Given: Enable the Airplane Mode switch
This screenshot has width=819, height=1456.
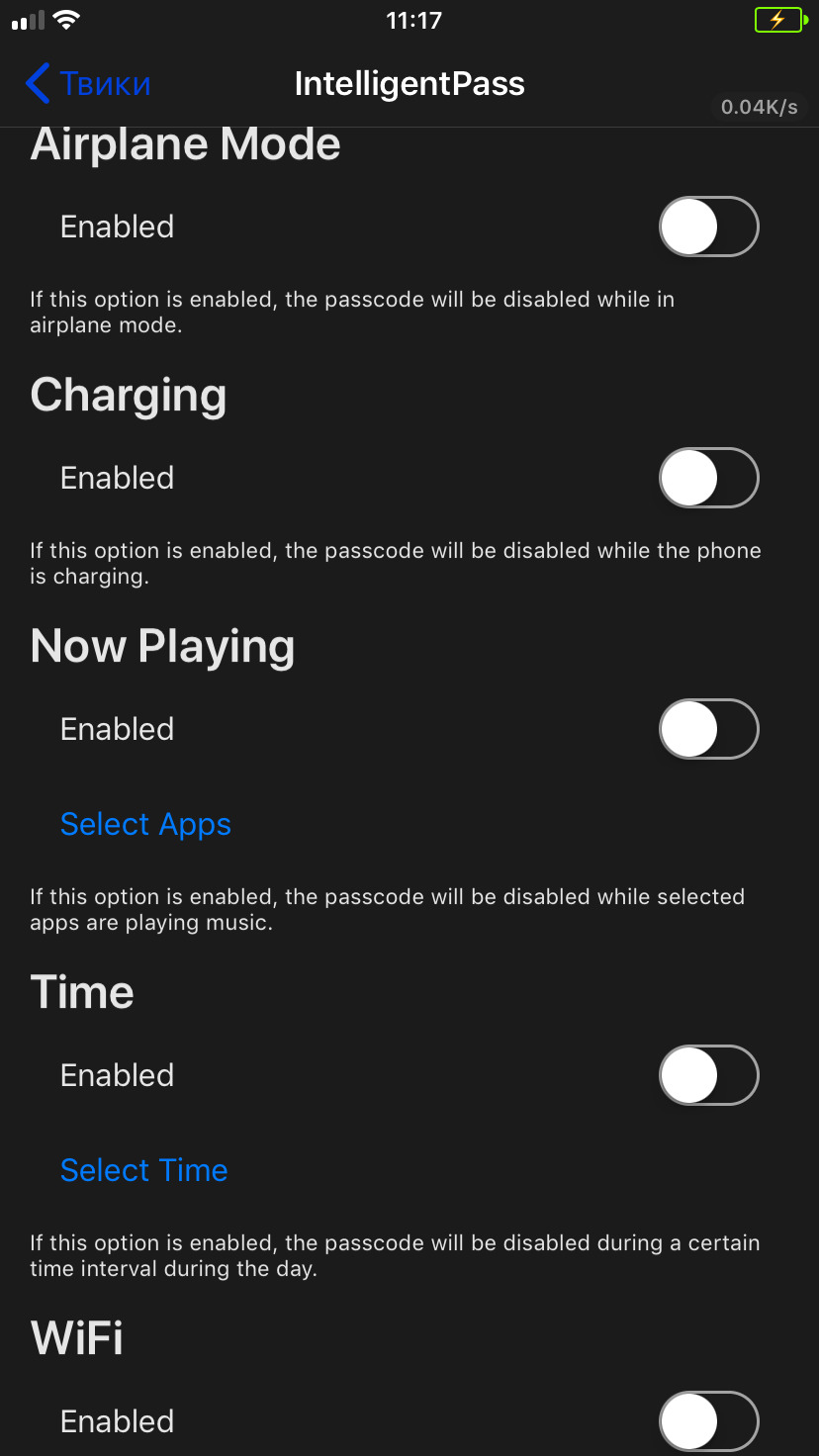Looking at the screenshot, I should click(708, 227).
